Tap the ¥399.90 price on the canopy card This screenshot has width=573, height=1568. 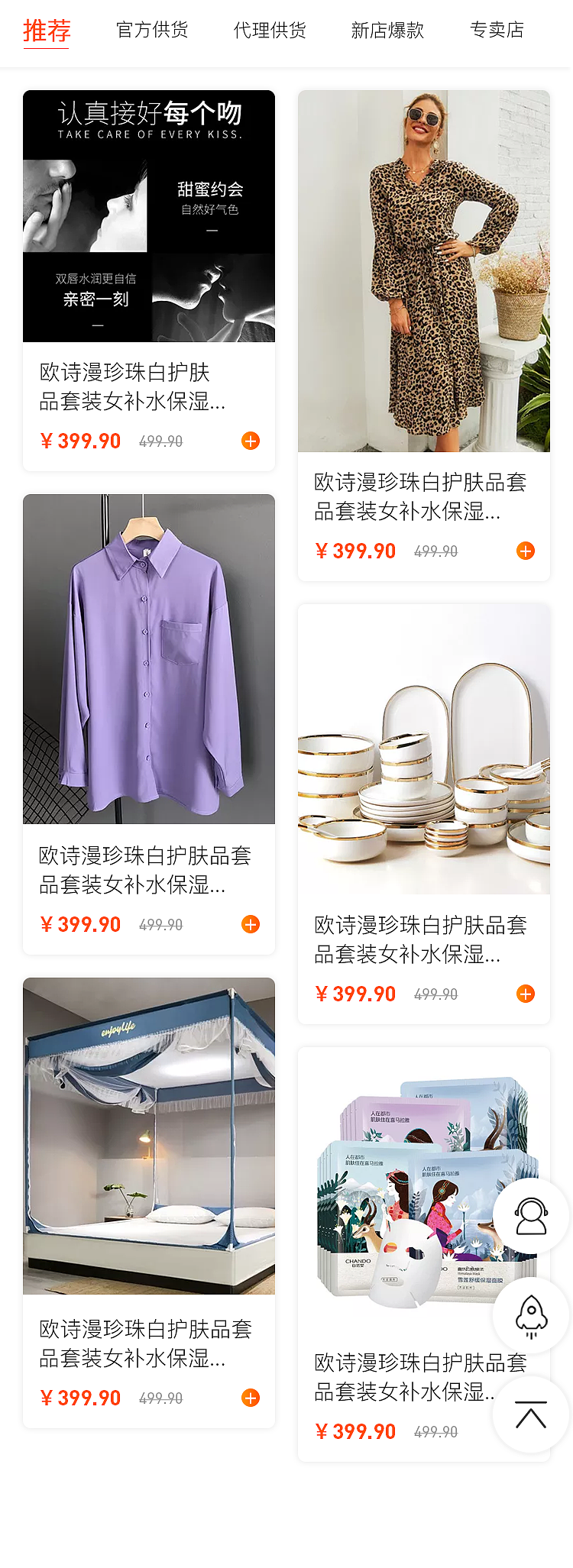pyautogui.click(x=80, y=1397)
